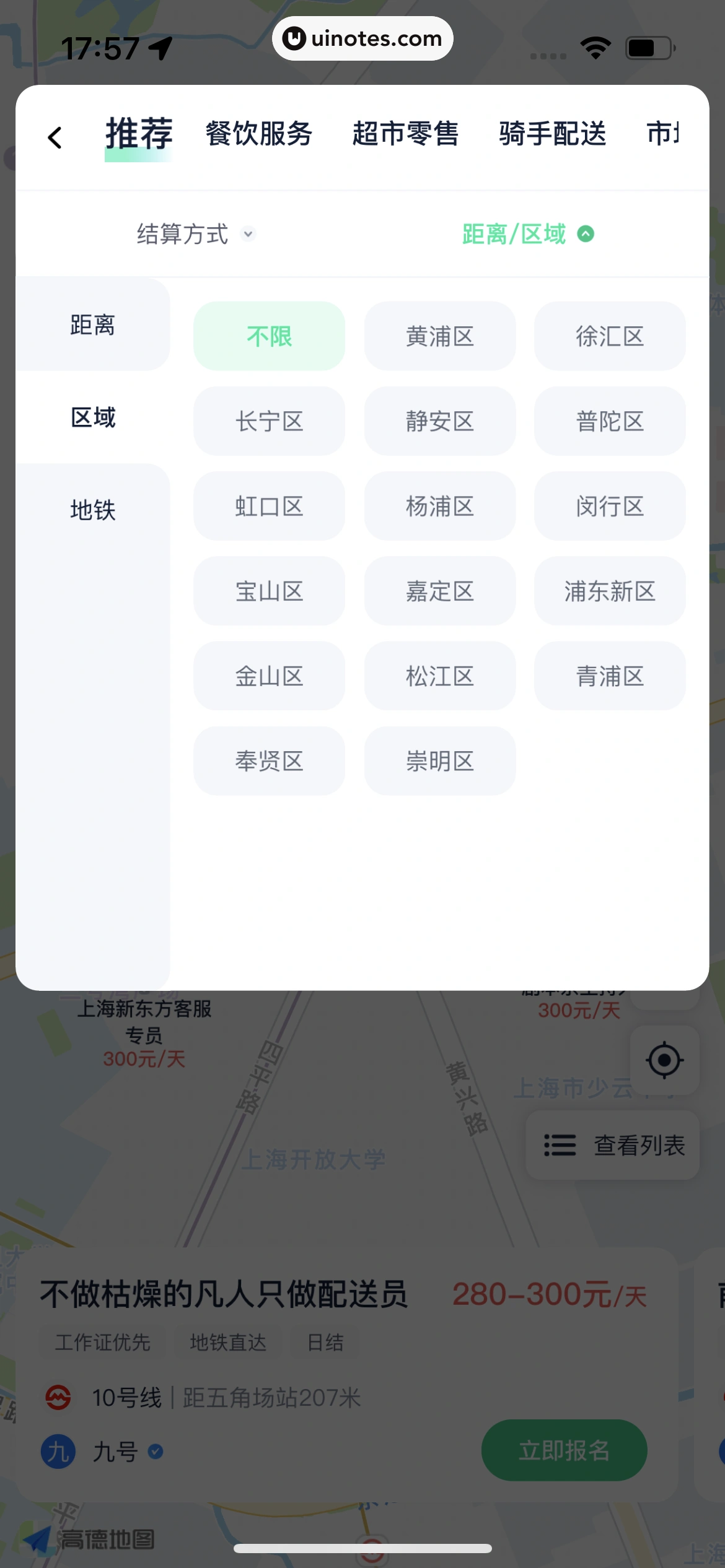This screenshot has width=725, height=1568.
Task: Choose 杨浦区 district
Action: click(439, 506)
